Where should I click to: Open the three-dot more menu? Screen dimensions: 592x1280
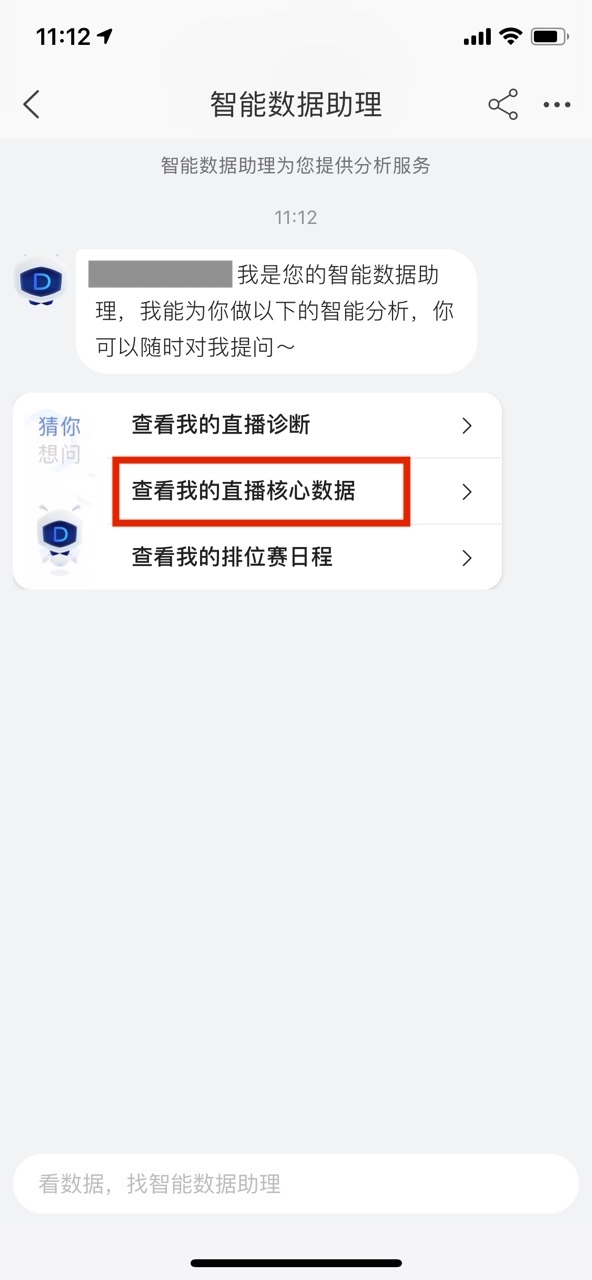[556, 104]
